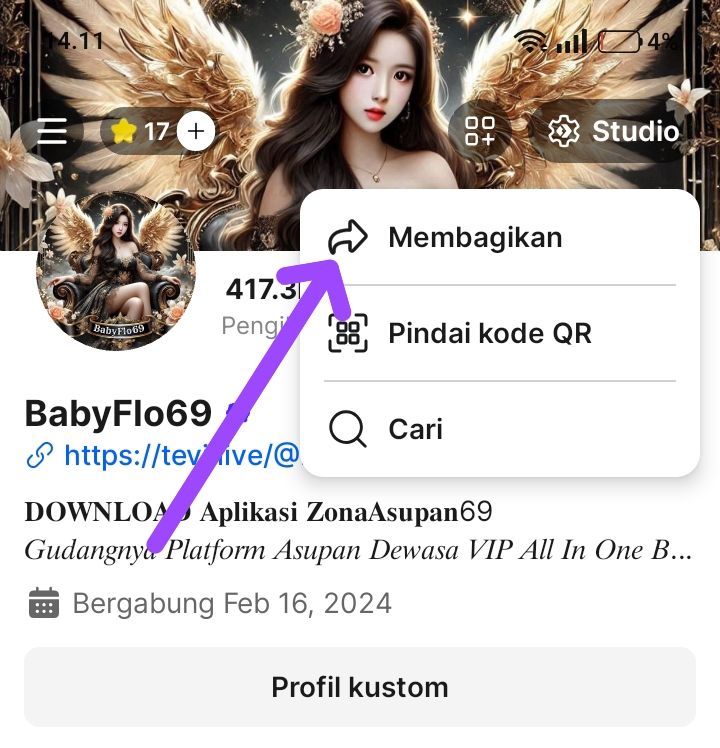Add more stars with the plus button

[x=196, y=132]
